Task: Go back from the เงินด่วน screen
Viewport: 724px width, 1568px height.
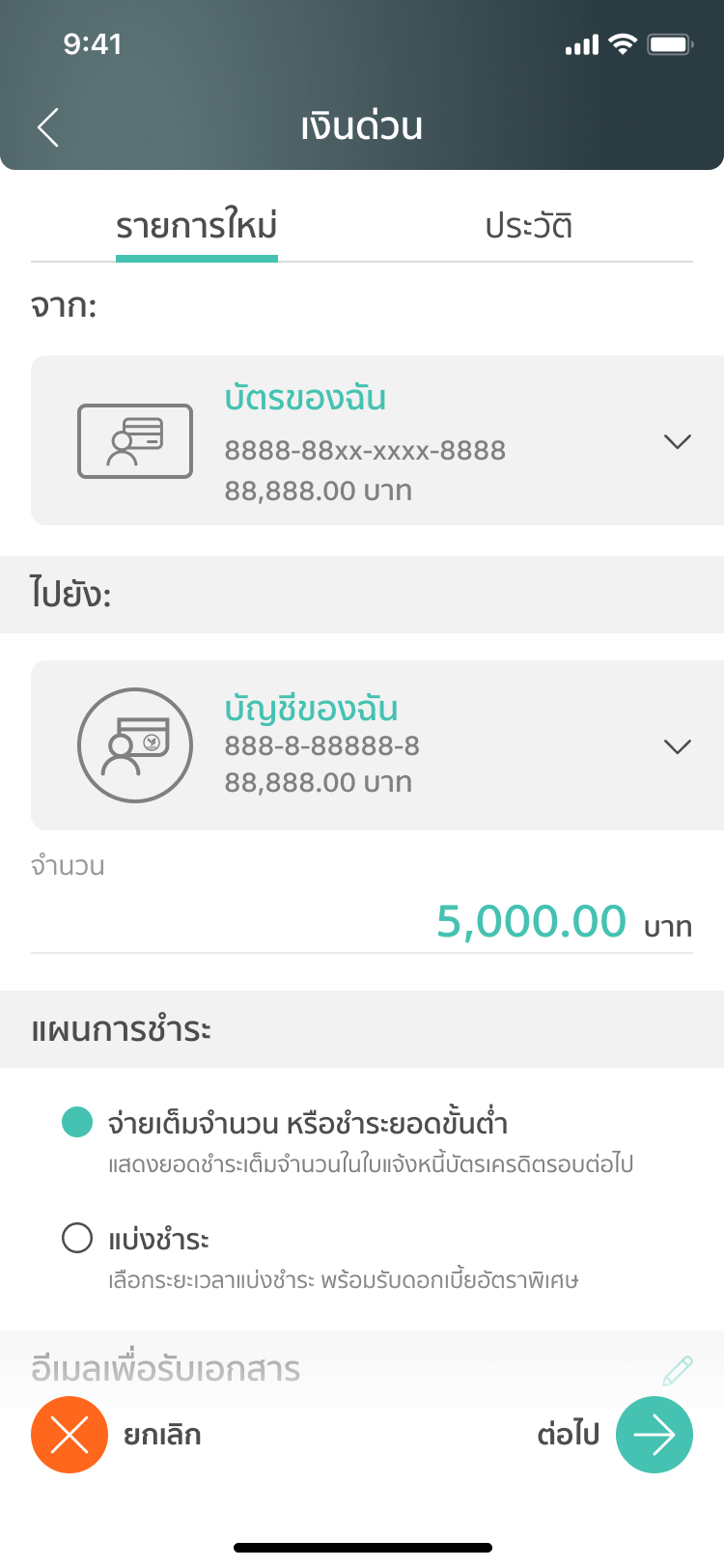Action: coord(48,127)
